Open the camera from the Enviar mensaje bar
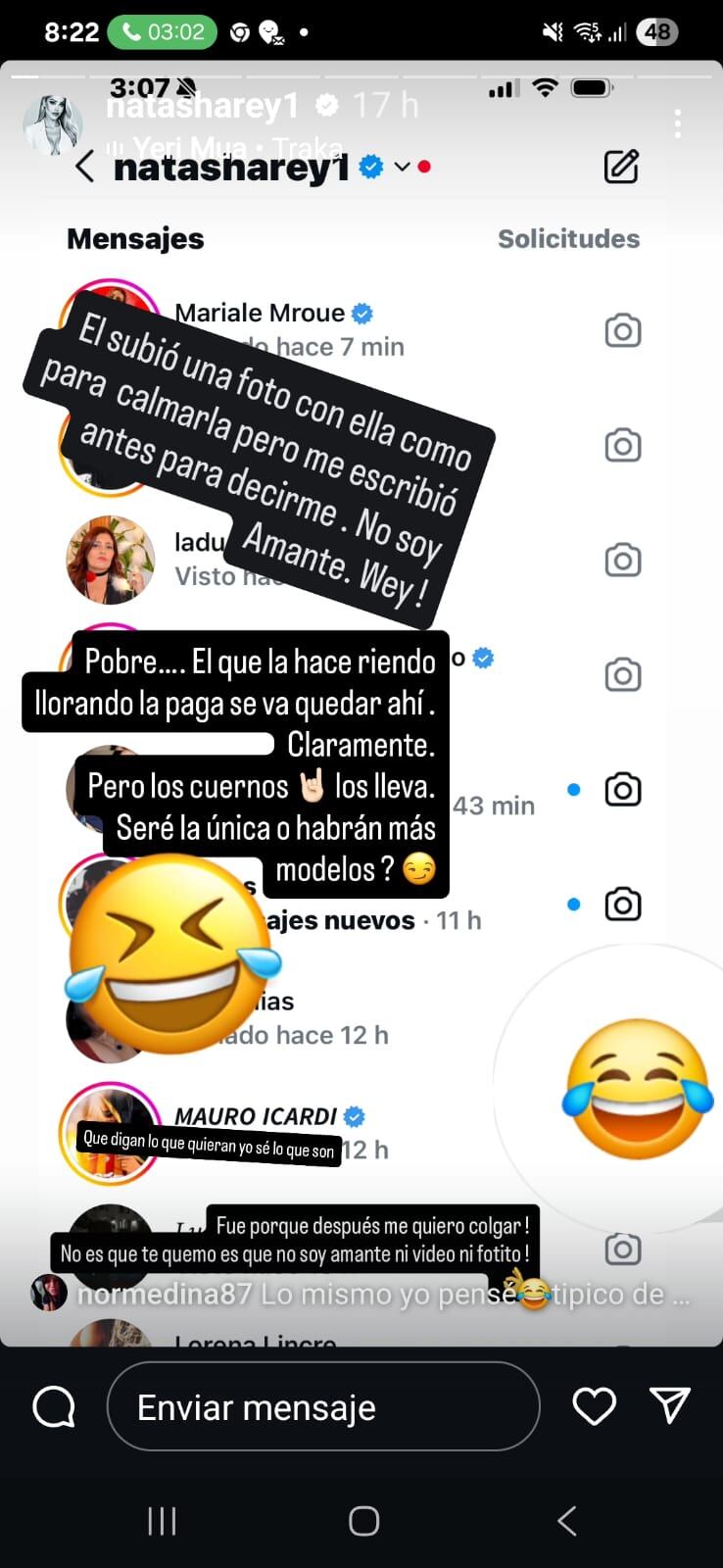Image resolution: width=723 pixels, height=1568 pixels. point(56,1406)
